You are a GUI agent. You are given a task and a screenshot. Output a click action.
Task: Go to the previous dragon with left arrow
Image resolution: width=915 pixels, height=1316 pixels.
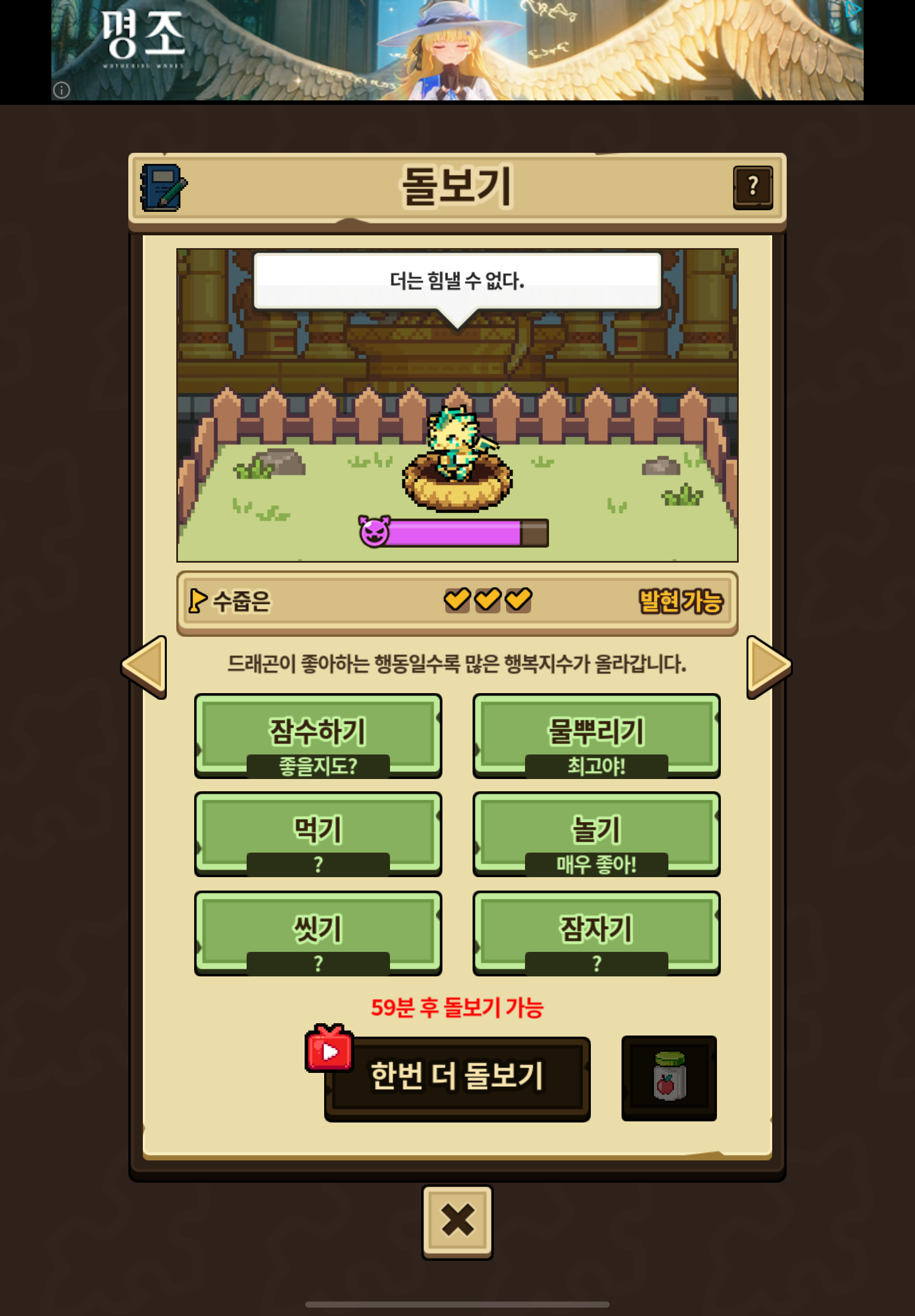click(x=145, y=666)
